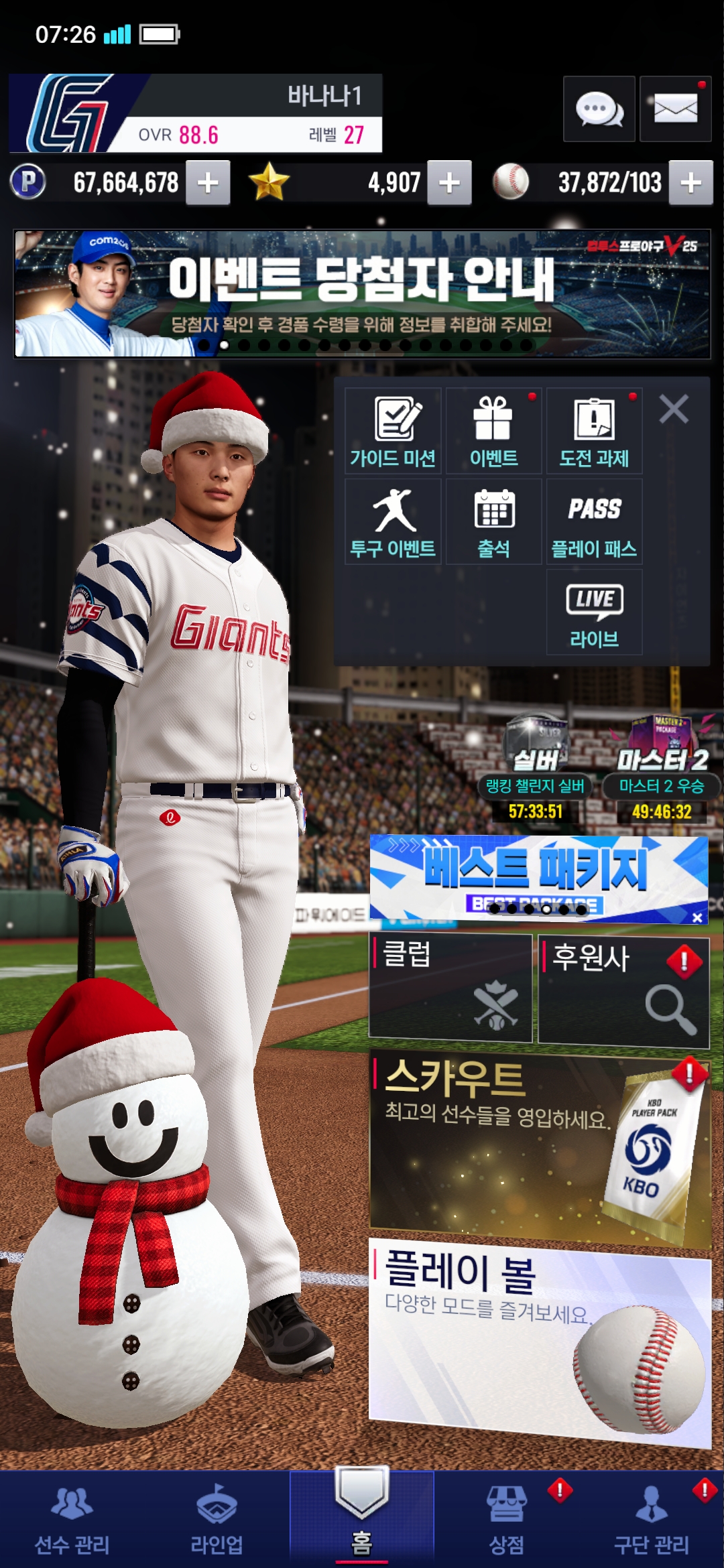The height and width of the screenshot is (1568, 724).
Task: Add more P points with plus
Action: click(208, 182)
